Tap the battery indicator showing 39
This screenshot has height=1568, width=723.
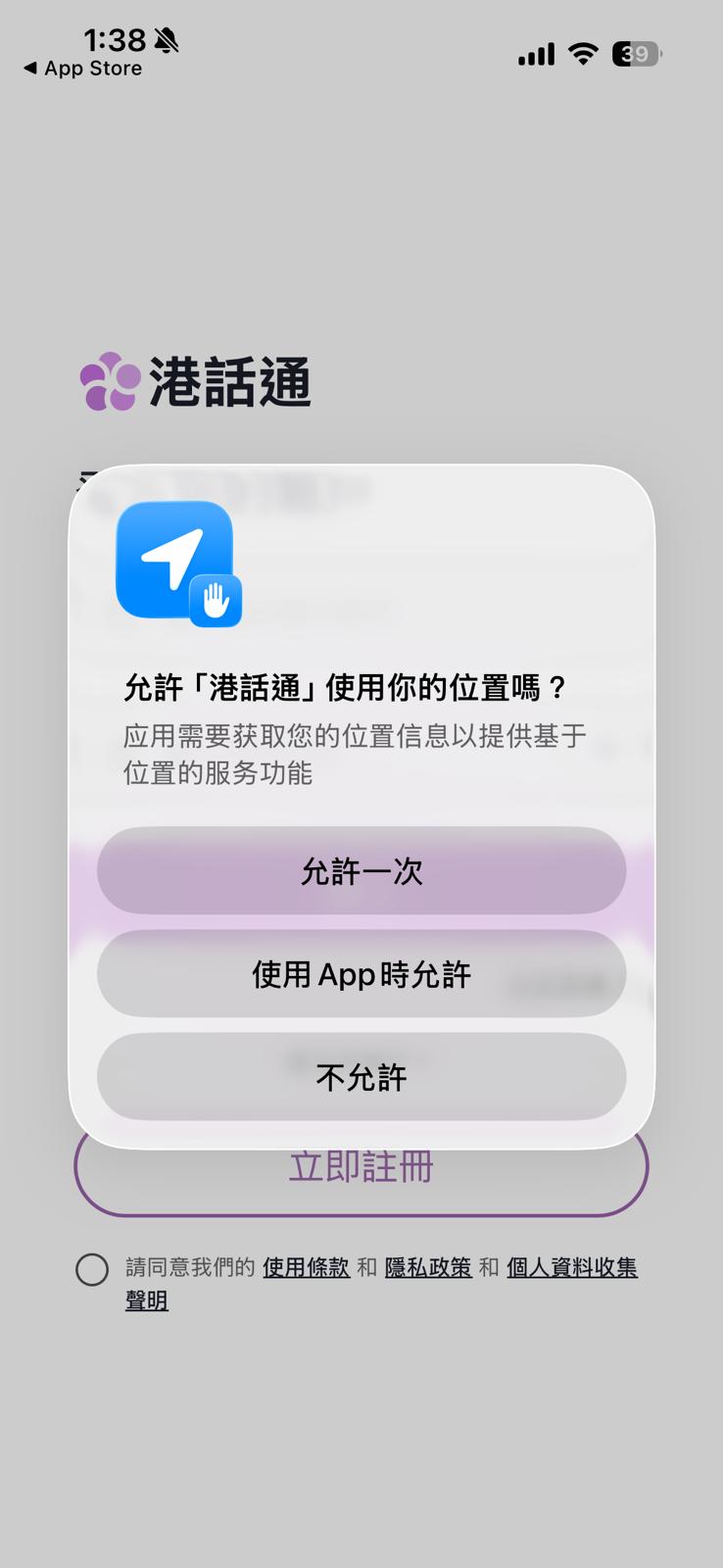click(x=635, y=54)
